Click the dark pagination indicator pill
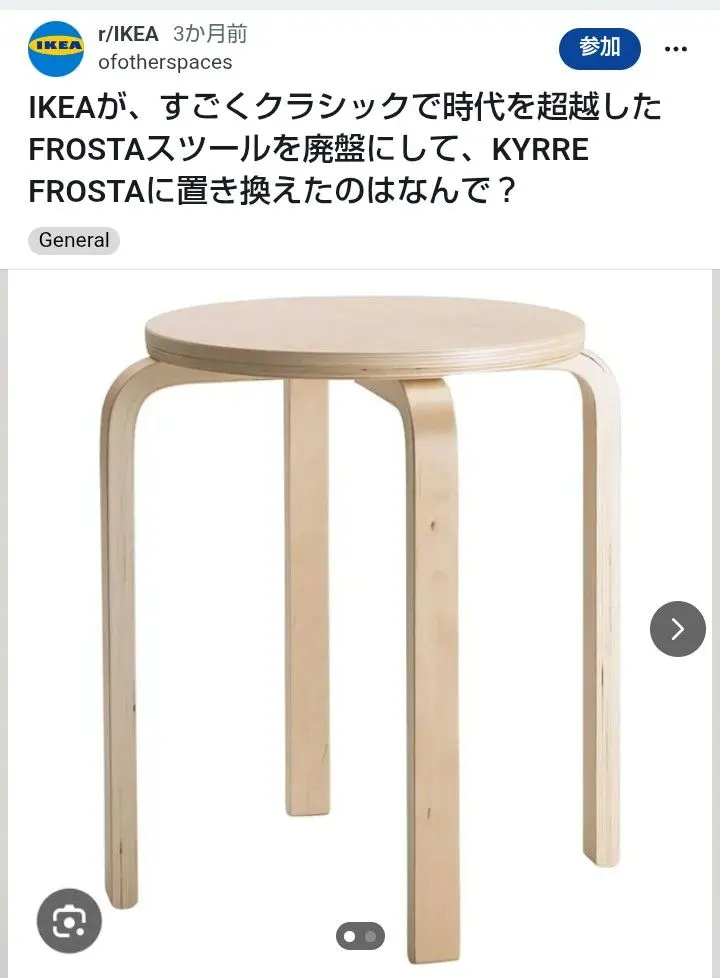The width and height of the screenshot is (720, 978). point(360,936)
